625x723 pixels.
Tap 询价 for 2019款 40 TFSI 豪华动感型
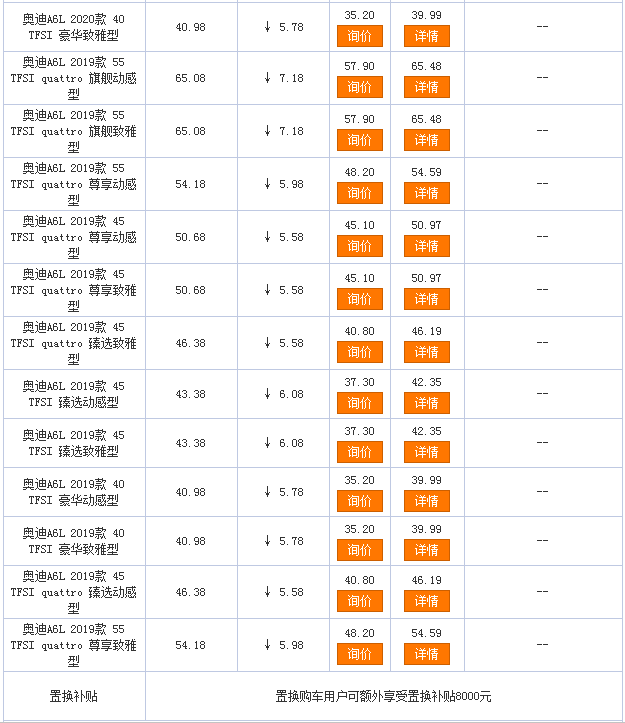click(359, 501)
